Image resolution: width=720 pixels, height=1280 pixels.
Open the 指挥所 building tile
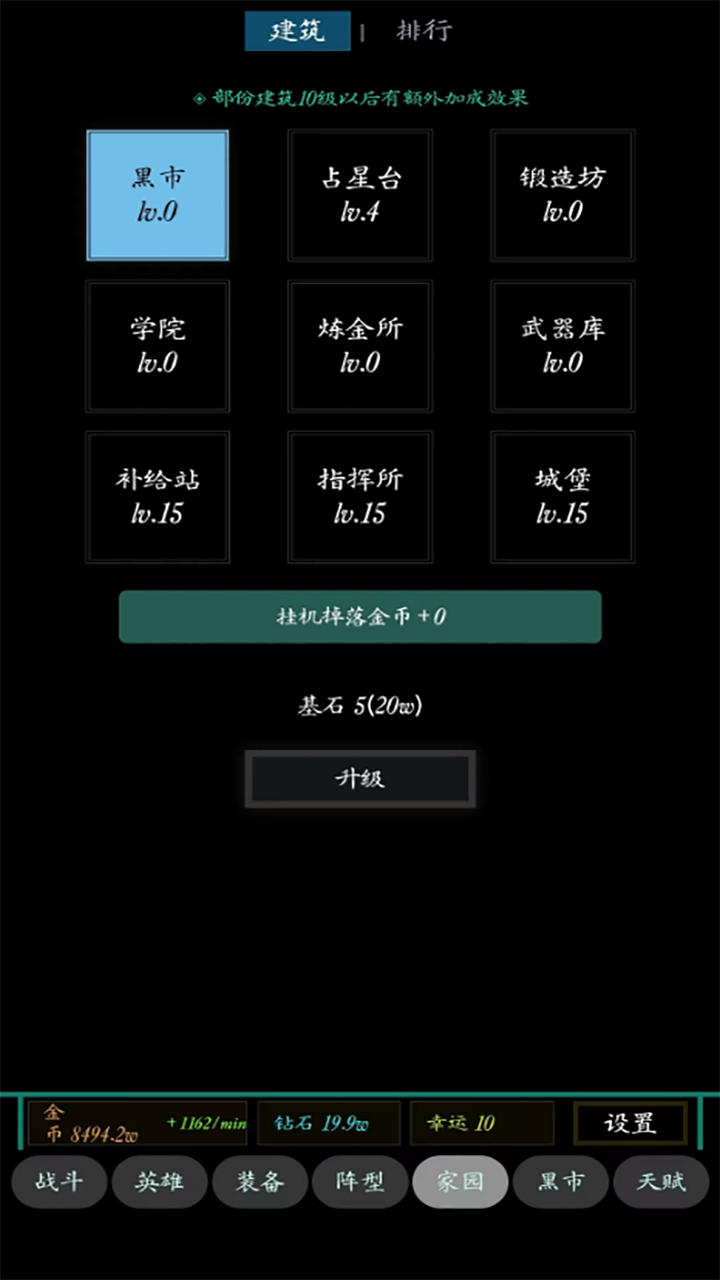pos(360,497)
